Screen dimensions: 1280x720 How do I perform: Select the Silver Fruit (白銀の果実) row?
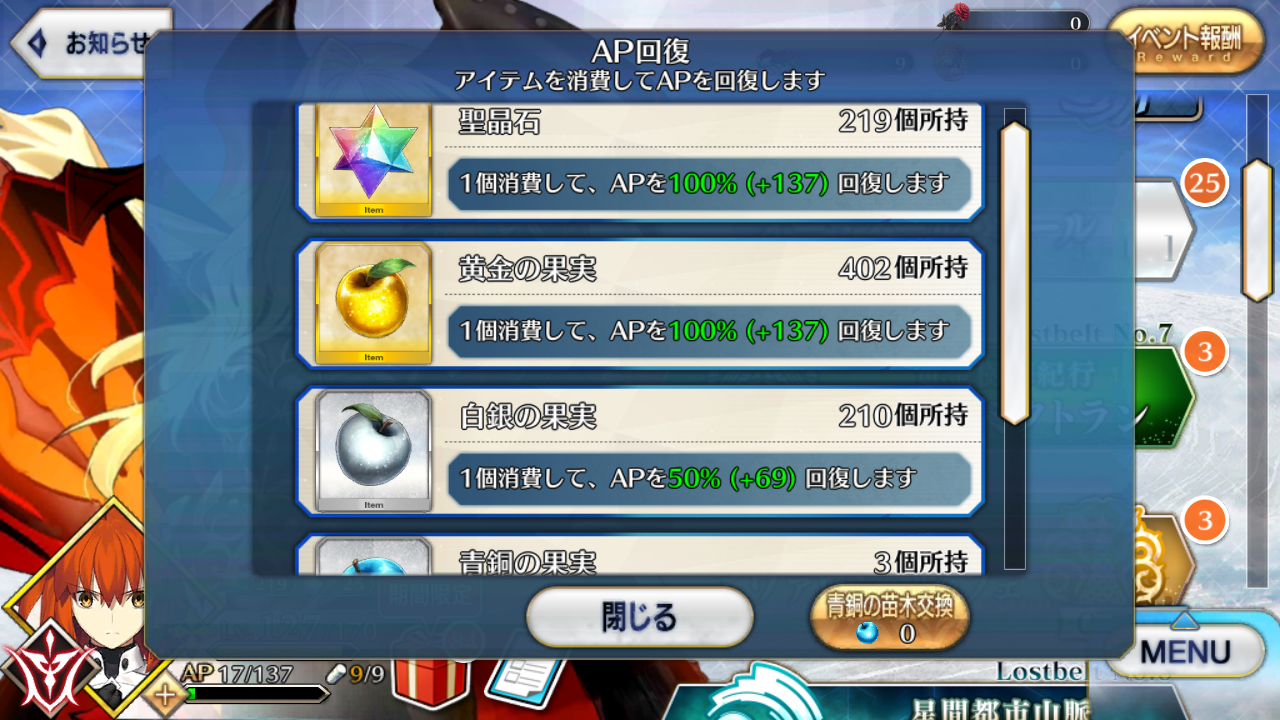tap(640, 450)
